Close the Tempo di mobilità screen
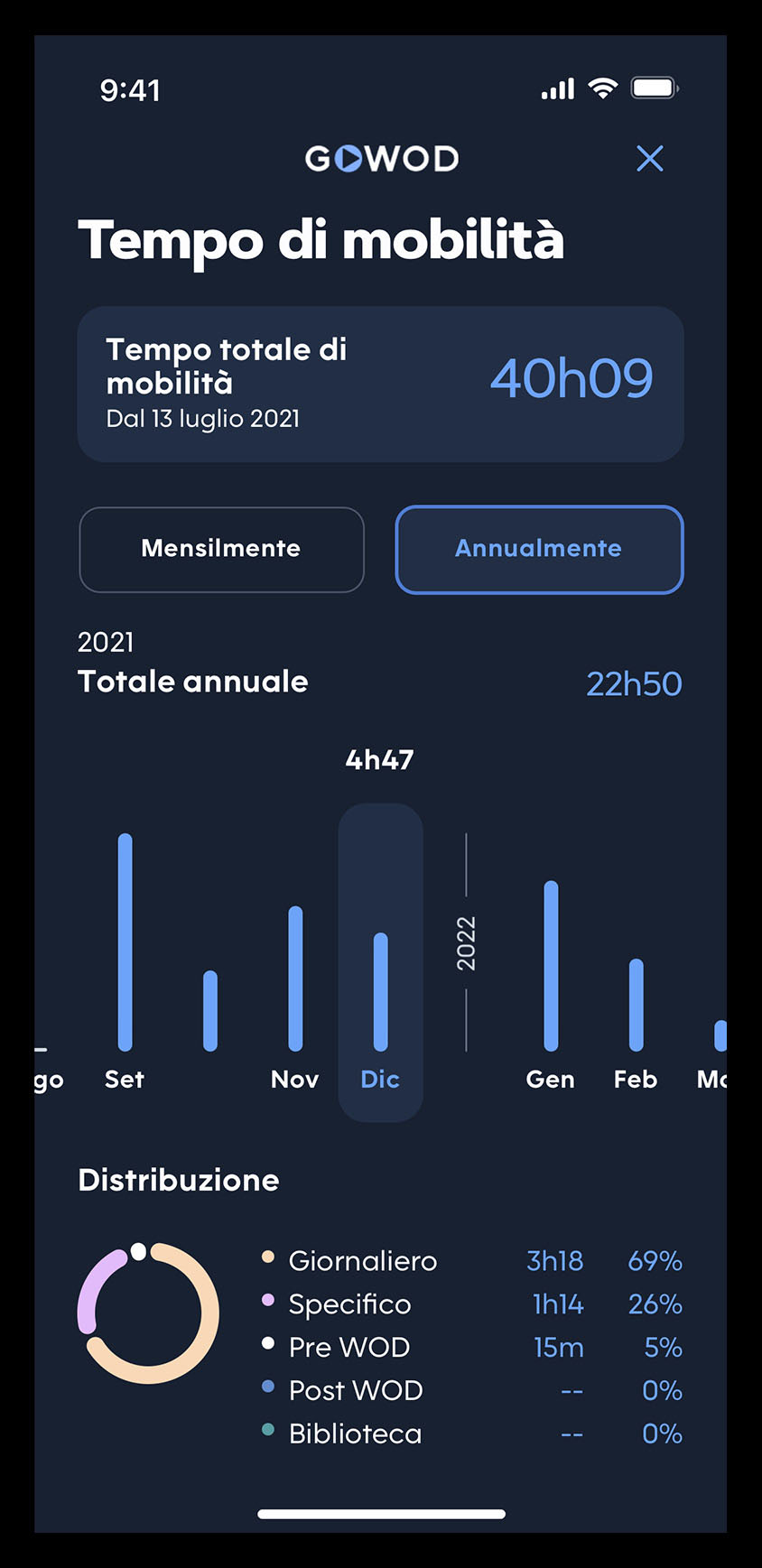The height and width of the screenshot is (1568, 762). (649, 159)
